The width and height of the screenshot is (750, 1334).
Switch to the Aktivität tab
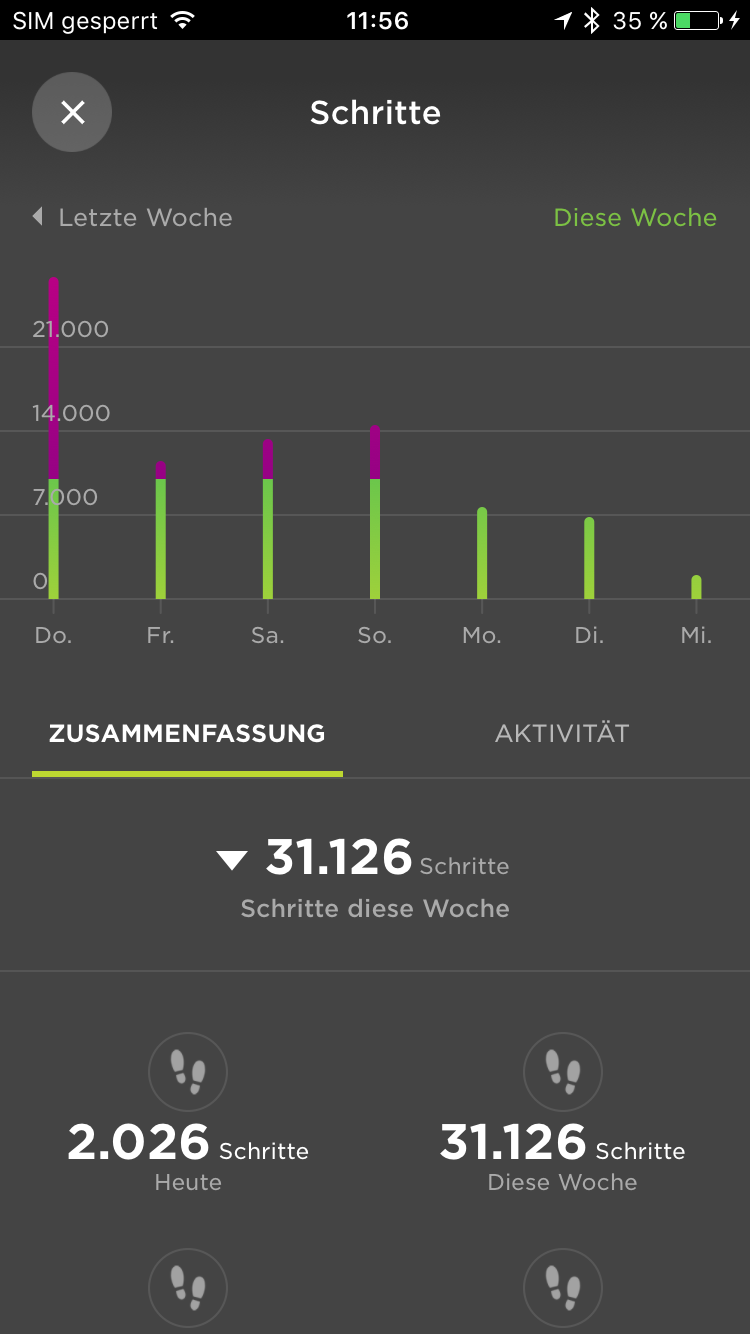pyautogui.click(x=562, y=733)
